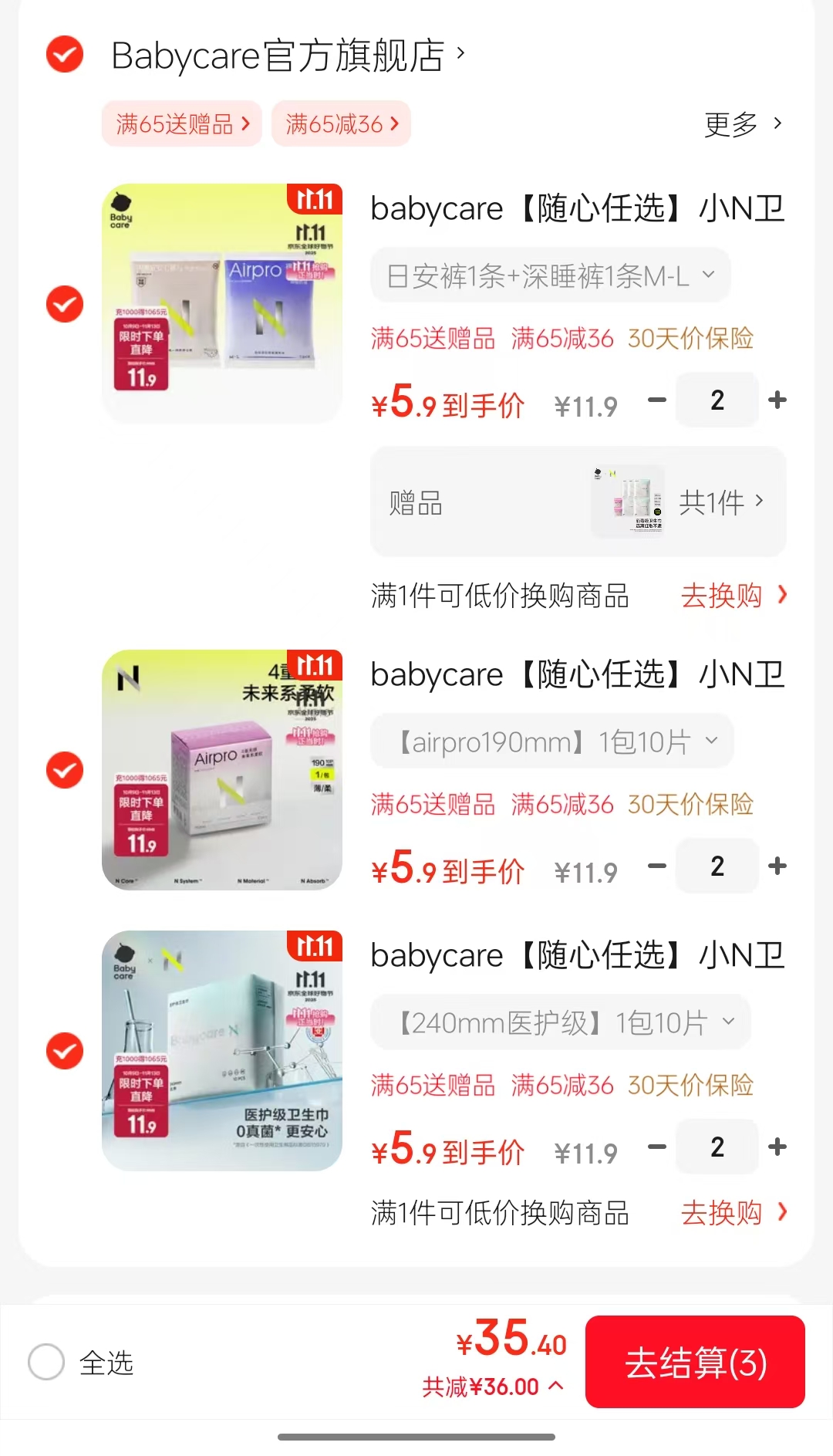Expand the 共减¥36.00 discount details
Viewport: 833px width, 1456px height.
pos(492,1387)
